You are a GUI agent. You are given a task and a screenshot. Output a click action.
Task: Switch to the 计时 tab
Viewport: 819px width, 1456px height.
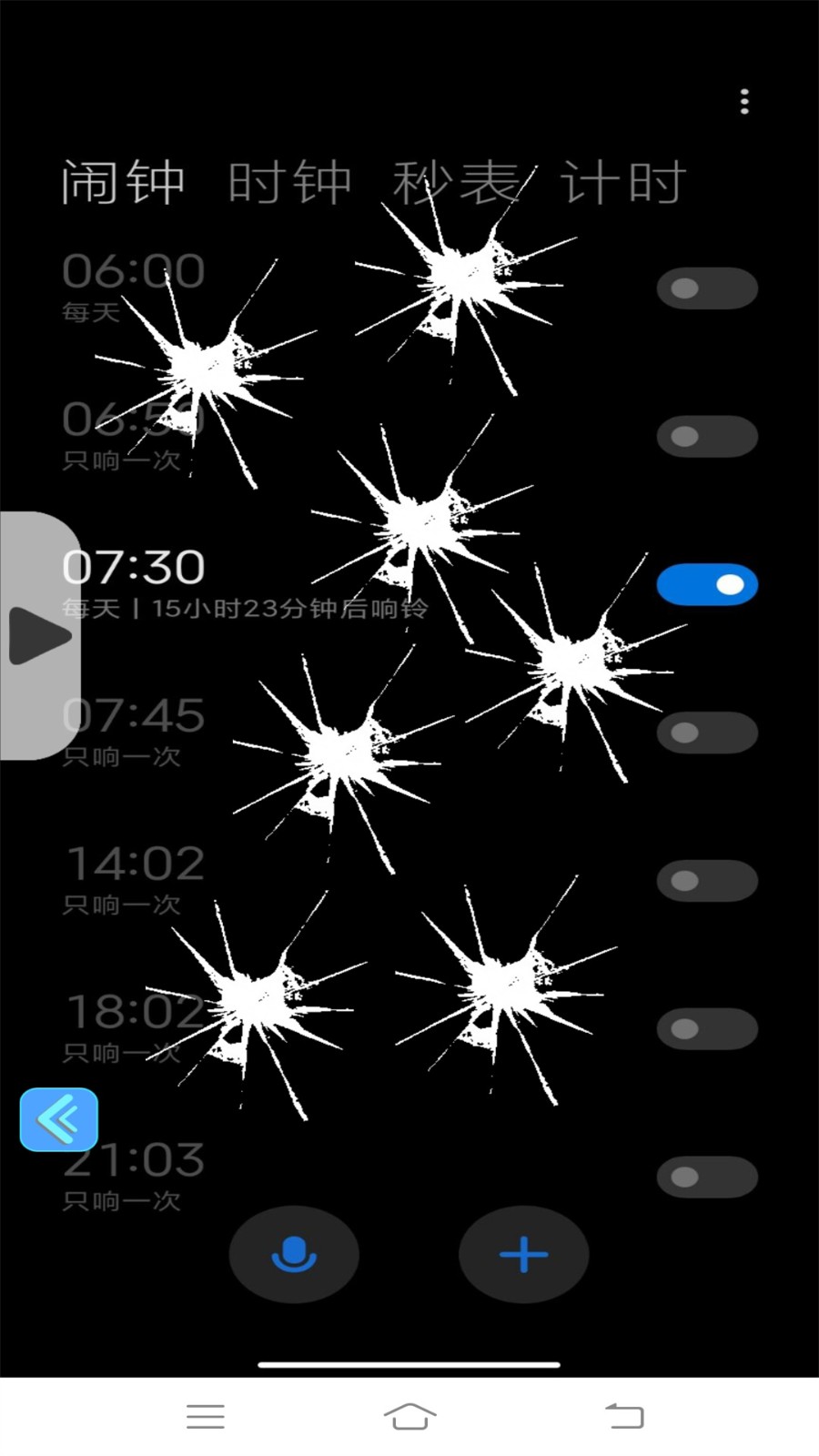(x=622, y=182)
